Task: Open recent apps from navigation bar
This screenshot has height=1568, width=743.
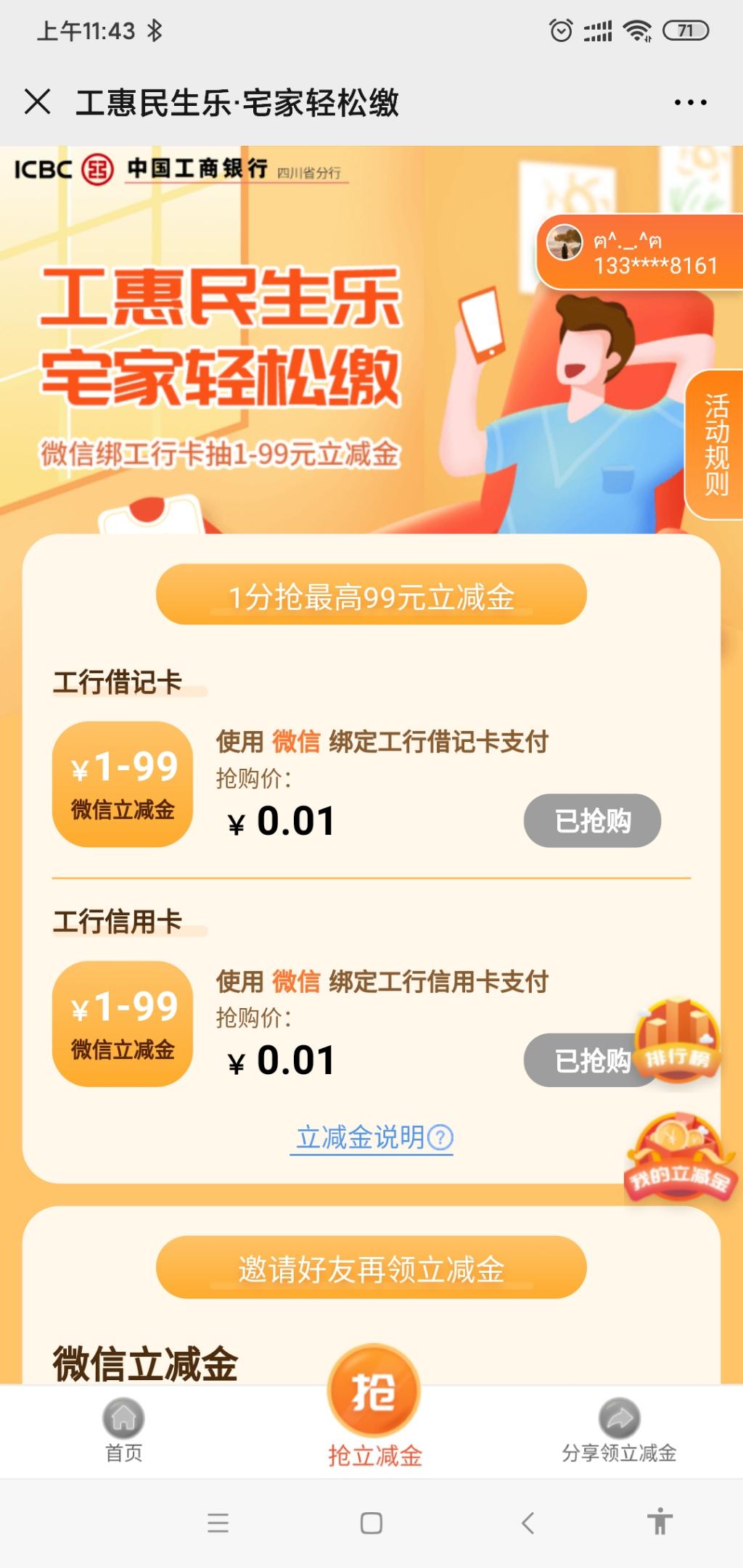Action: [x=218, y=1523]
